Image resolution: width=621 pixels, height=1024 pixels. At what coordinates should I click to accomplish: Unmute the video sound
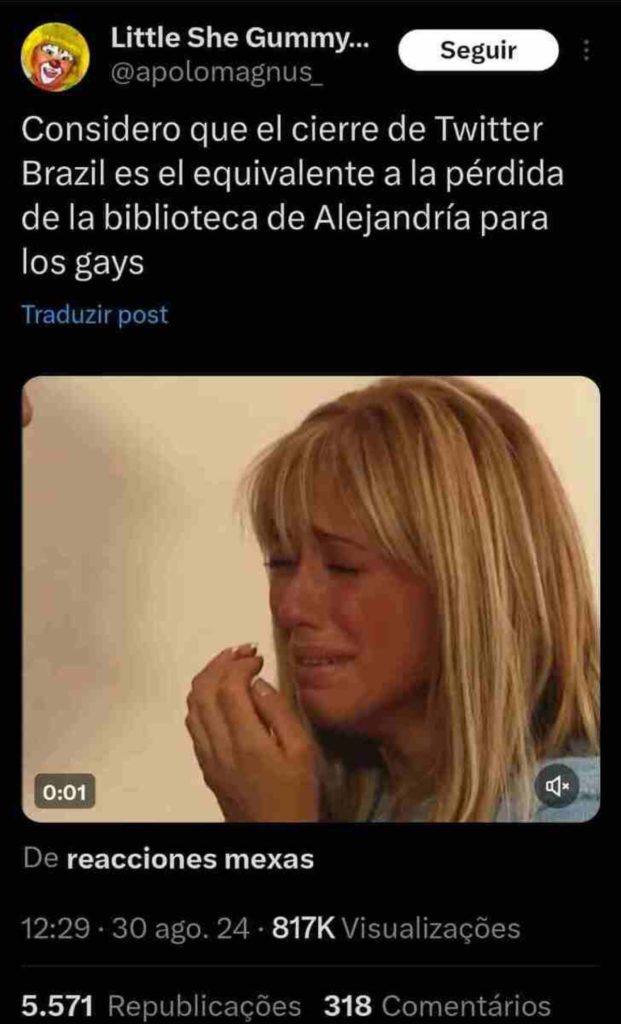pyautogui.click(x=557, y=786)
